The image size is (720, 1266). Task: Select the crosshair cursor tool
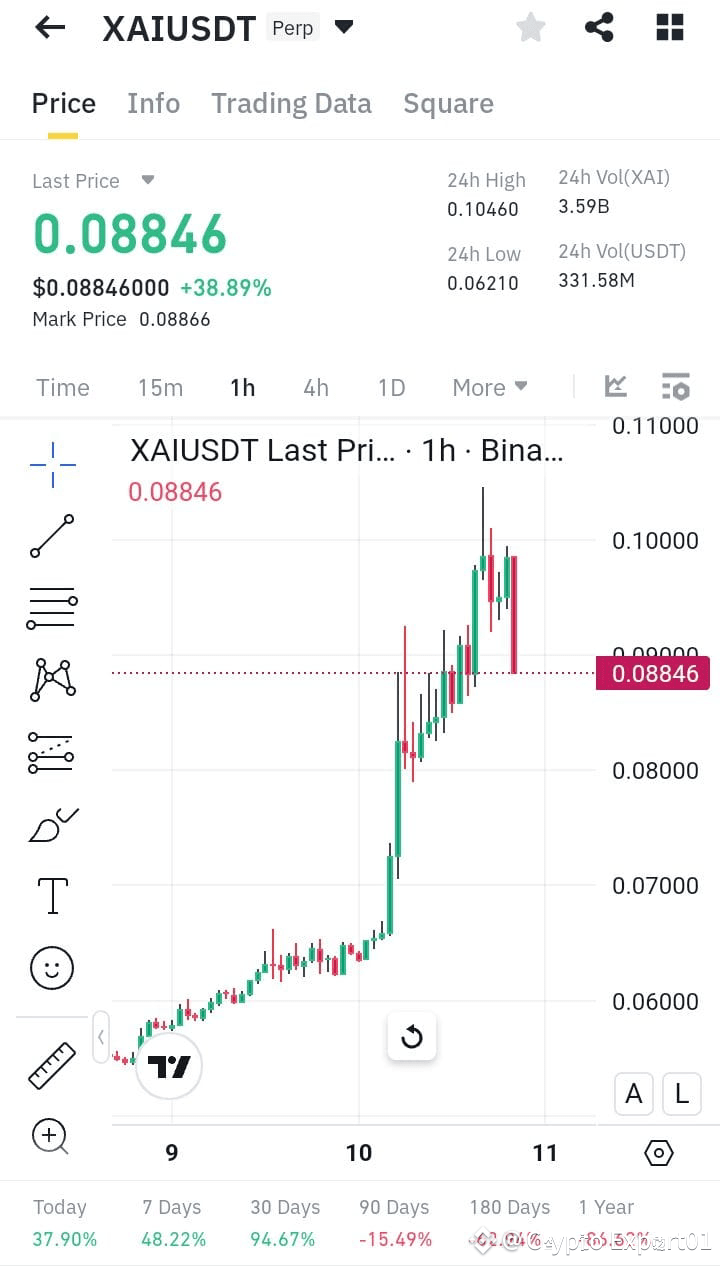coord(52,463)
